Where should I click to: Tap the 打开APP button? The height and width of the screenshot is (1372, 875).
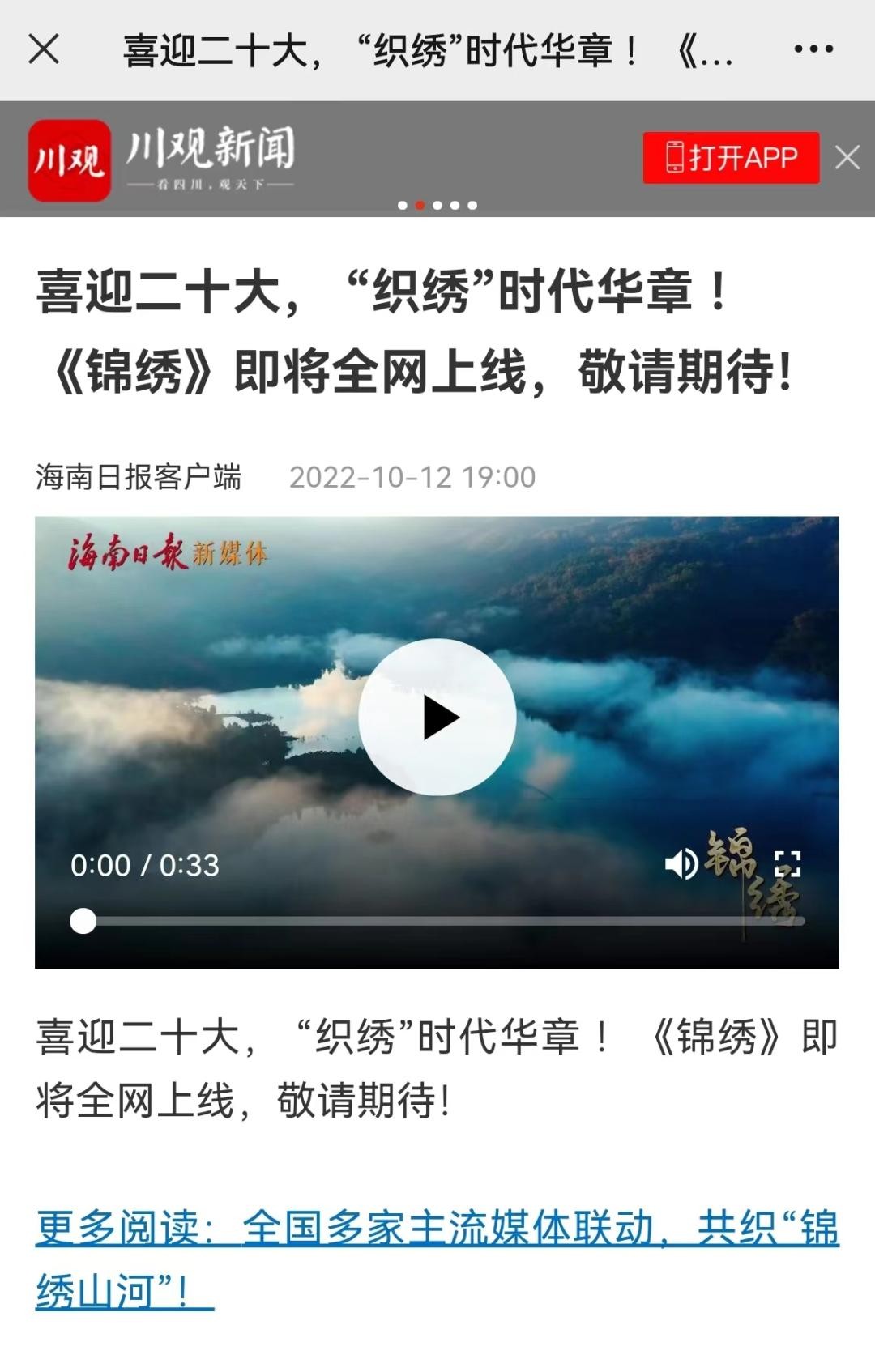coord(731,158)
